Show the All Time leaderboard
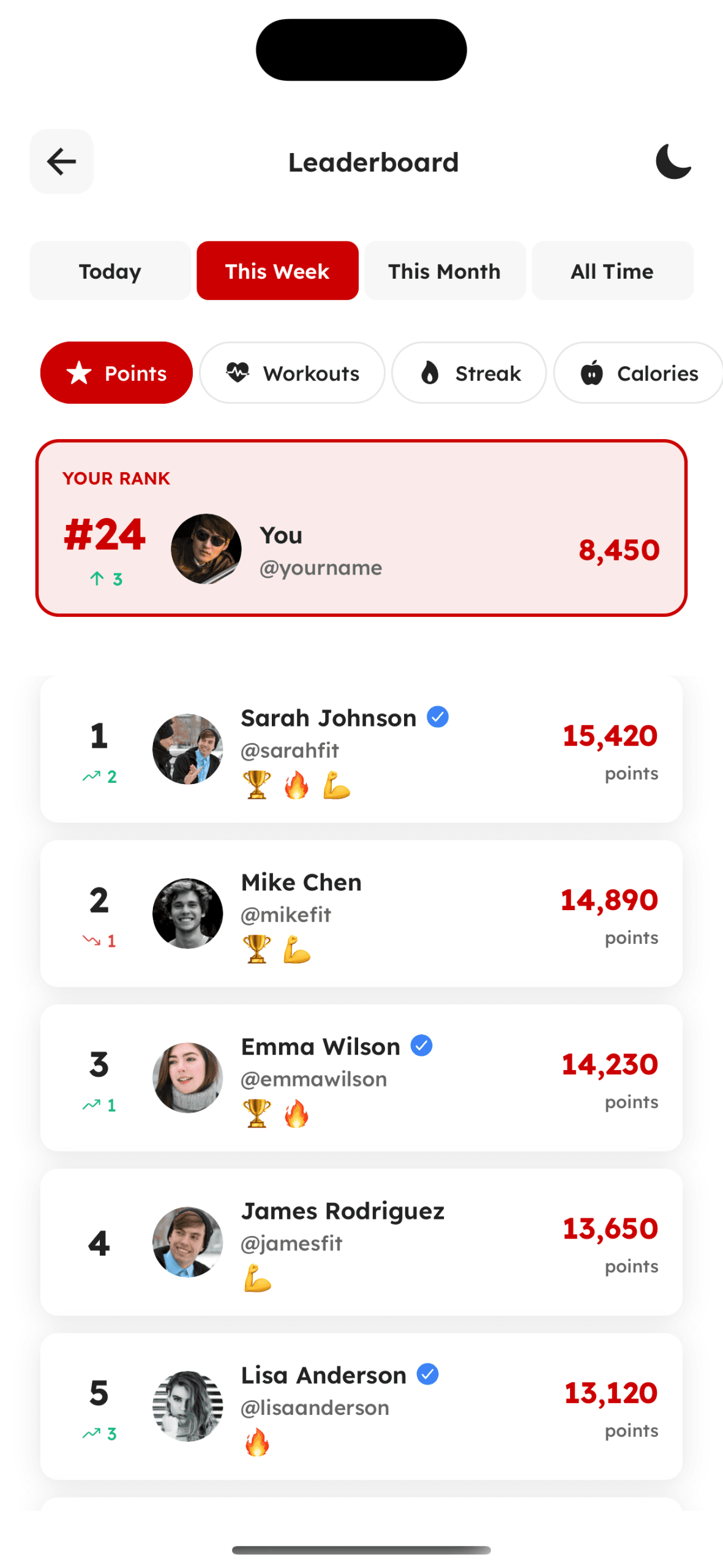The image size is (723, 1568). click(x=612, y=271)
